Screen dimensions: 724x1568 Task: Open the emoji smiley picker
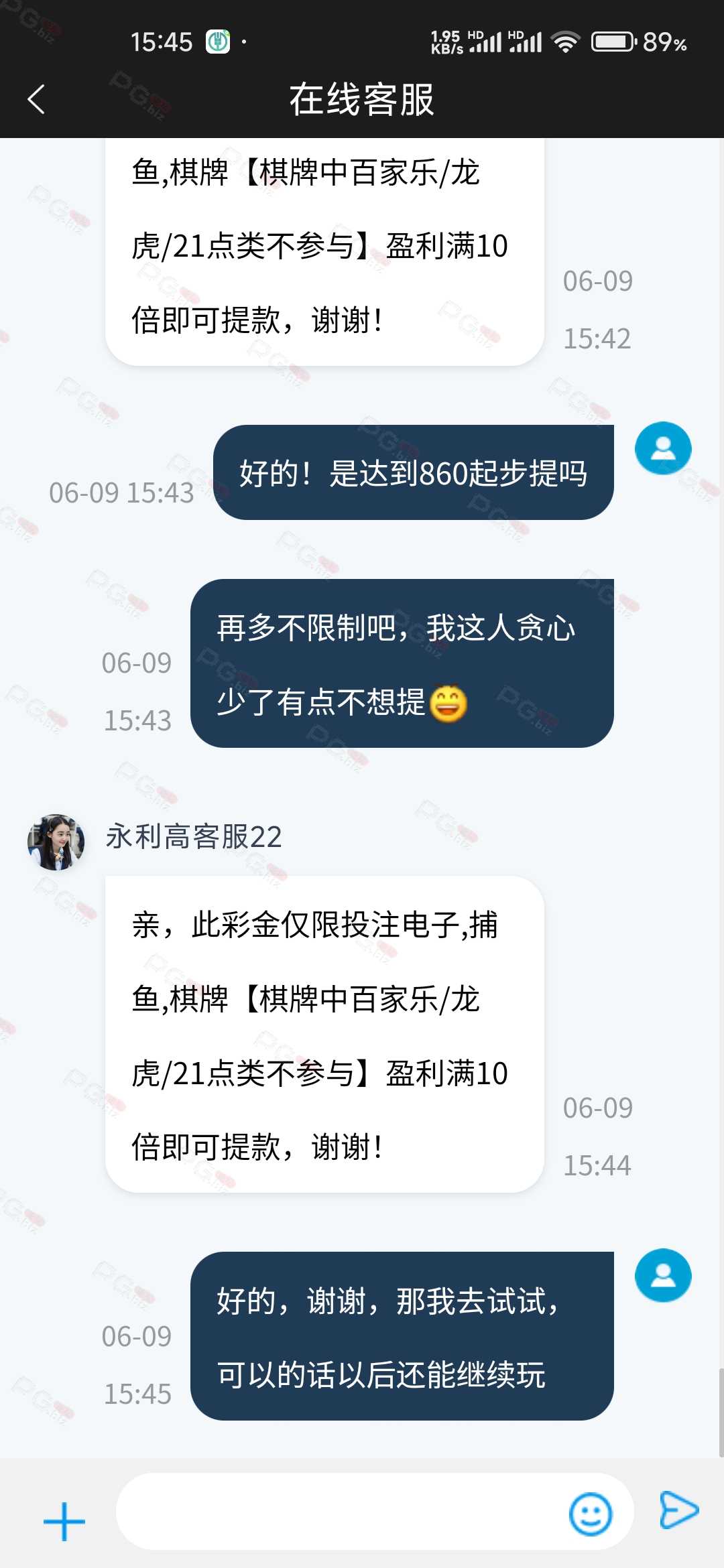click(590, 1513)
